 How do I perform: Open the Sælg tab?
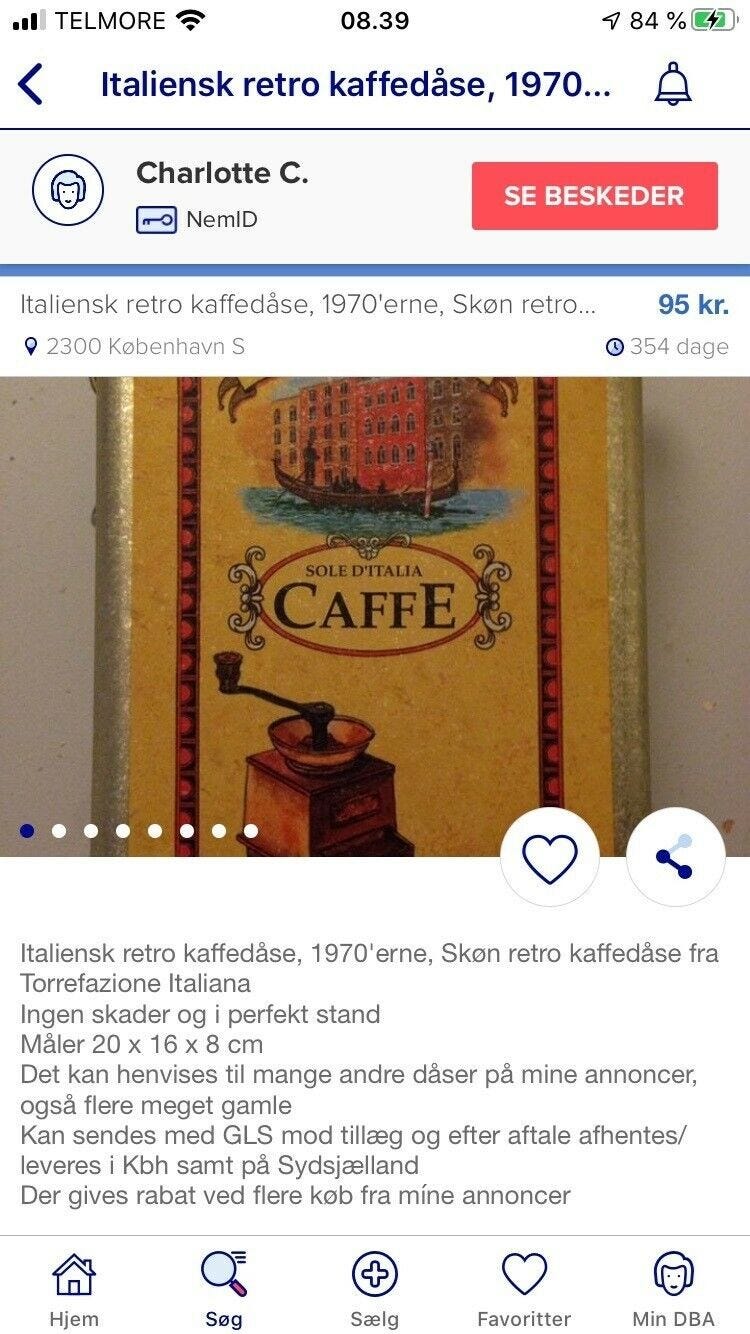[374, 1288]
